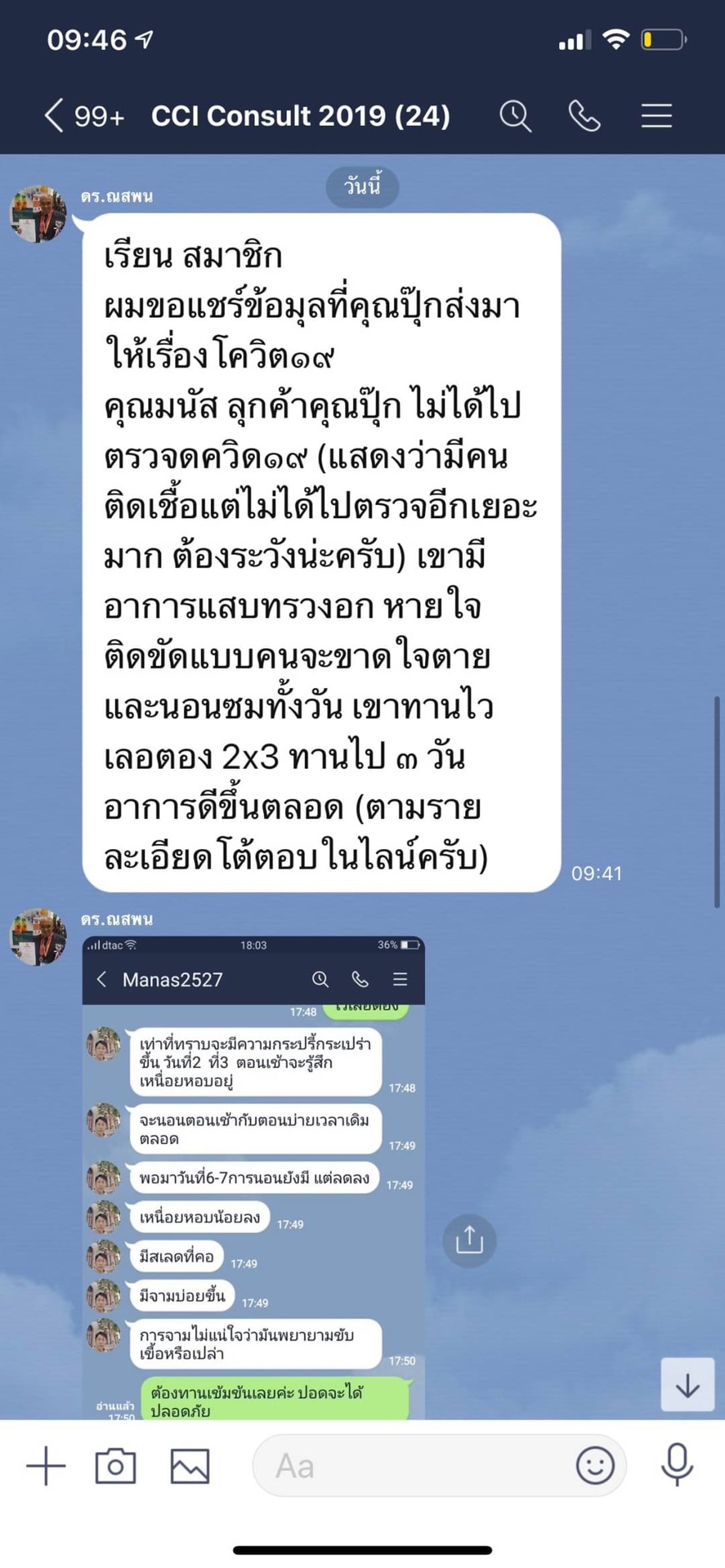Go back to the chat list

54,116
